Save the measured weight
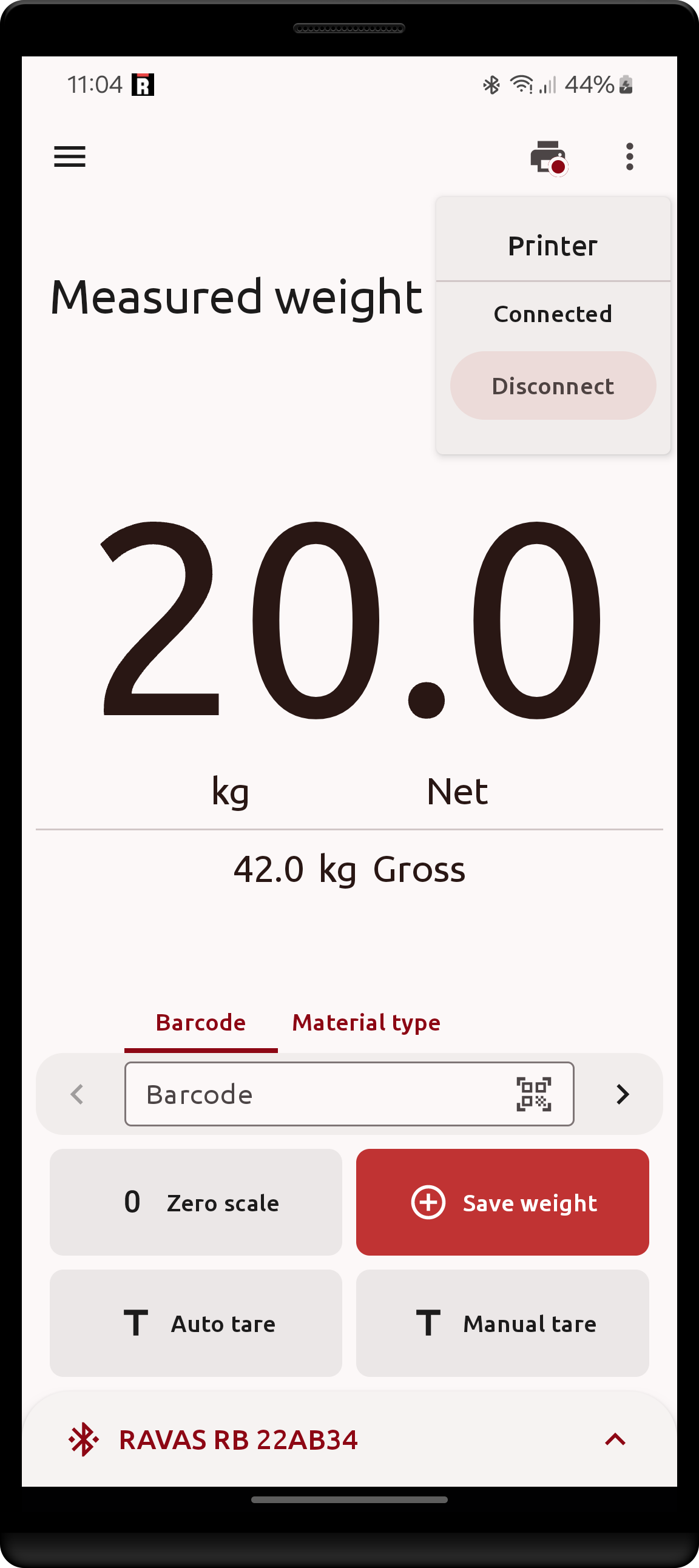The image size is (699, 1568). tap(502, 1202)
